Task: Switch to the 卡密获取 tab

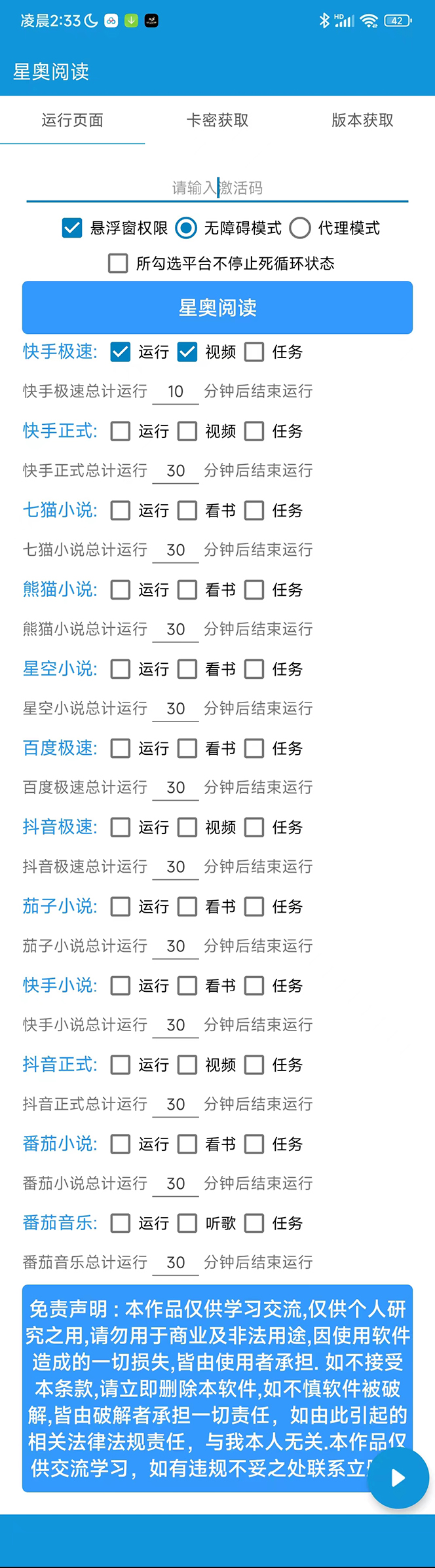Action: point(217,120)
